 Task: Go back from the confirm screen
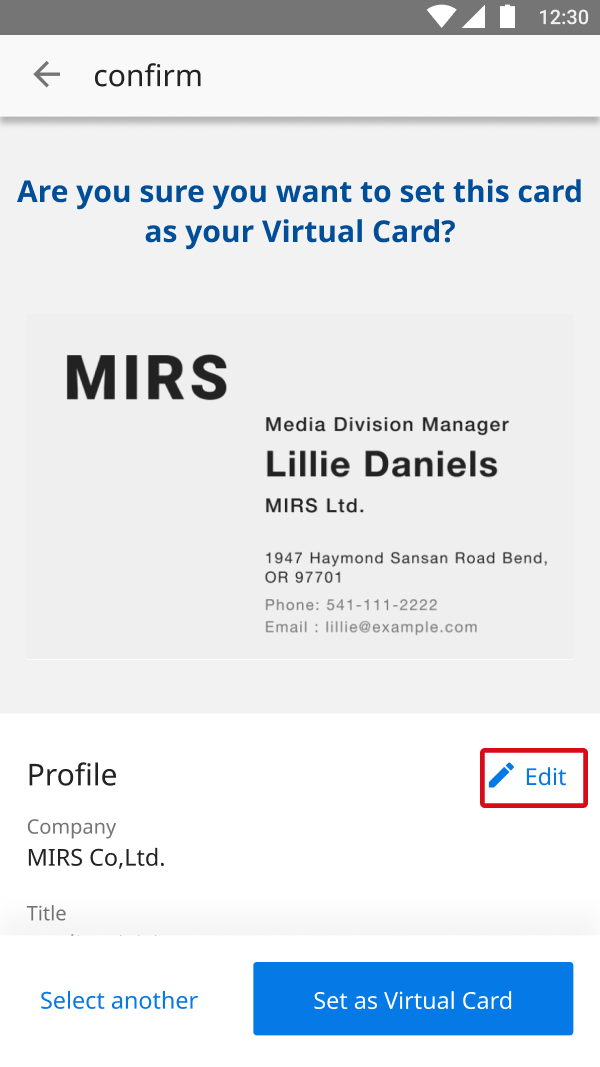(47, 75)
